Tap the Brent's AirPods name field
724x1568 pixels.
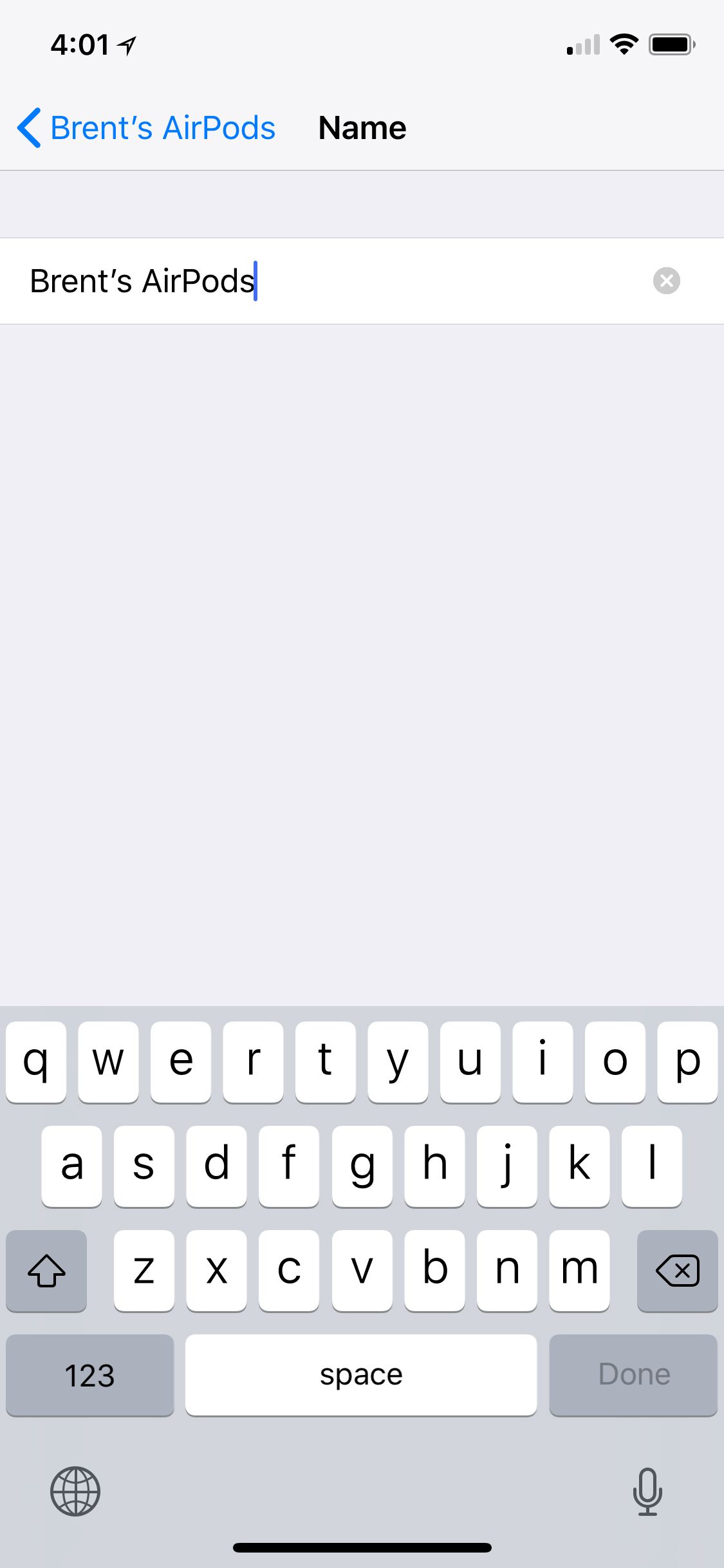(x=322, y=281)
